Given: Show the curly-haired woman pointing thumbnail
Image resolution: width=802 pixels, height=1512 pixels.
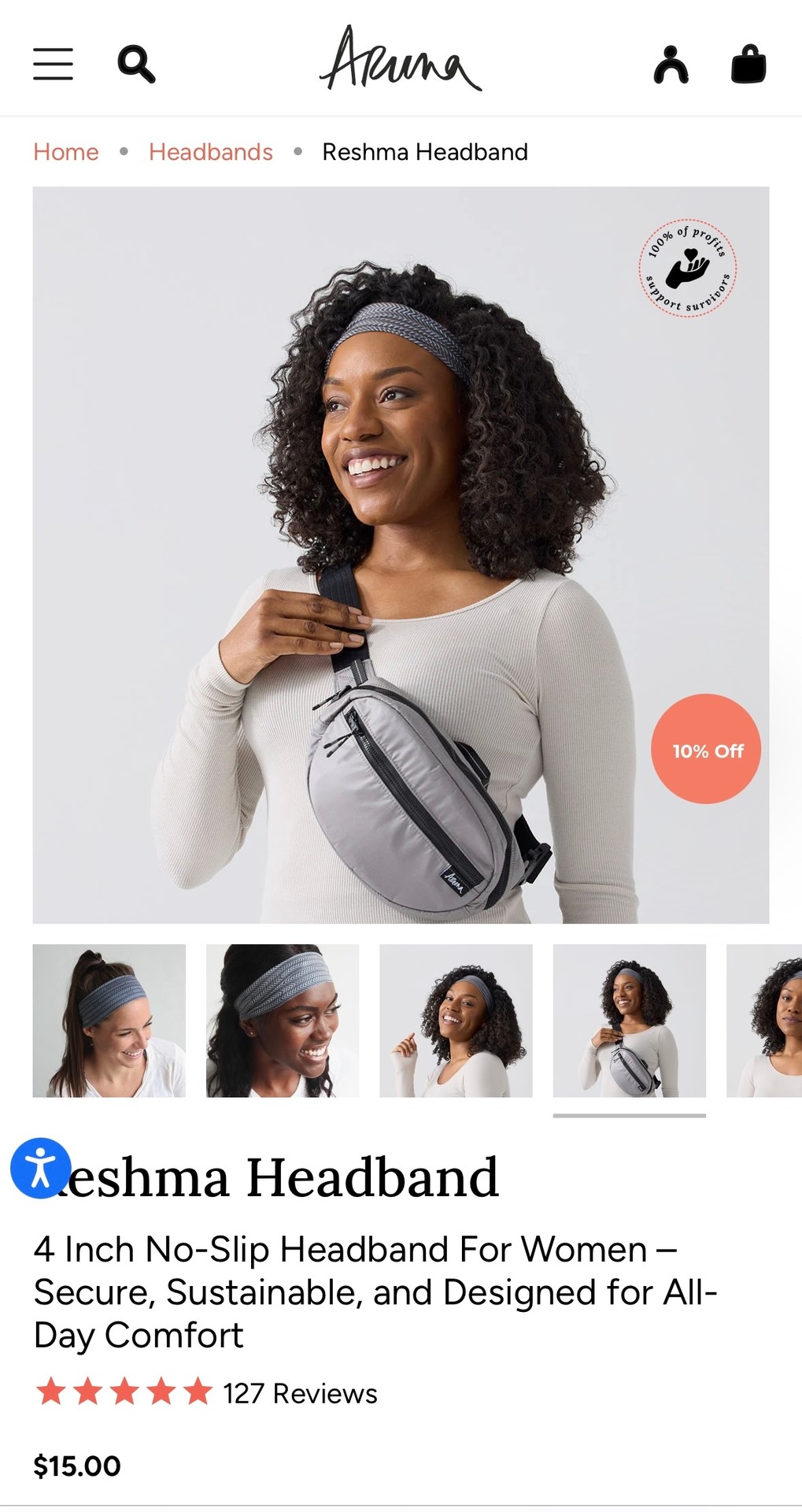Looking at the screenshot, I should point(456,1021).
